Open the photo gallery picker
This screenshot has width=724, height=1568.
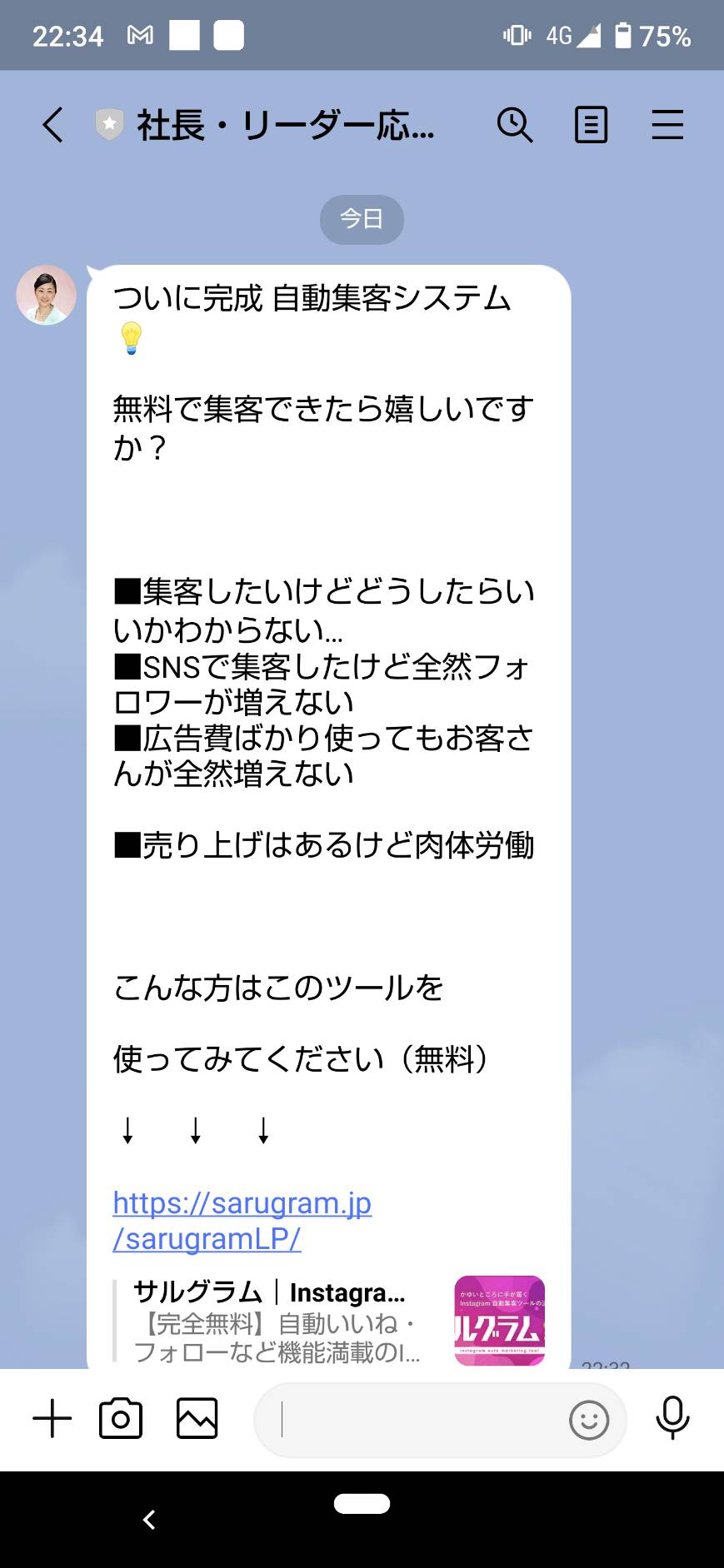pos(197,1418)
